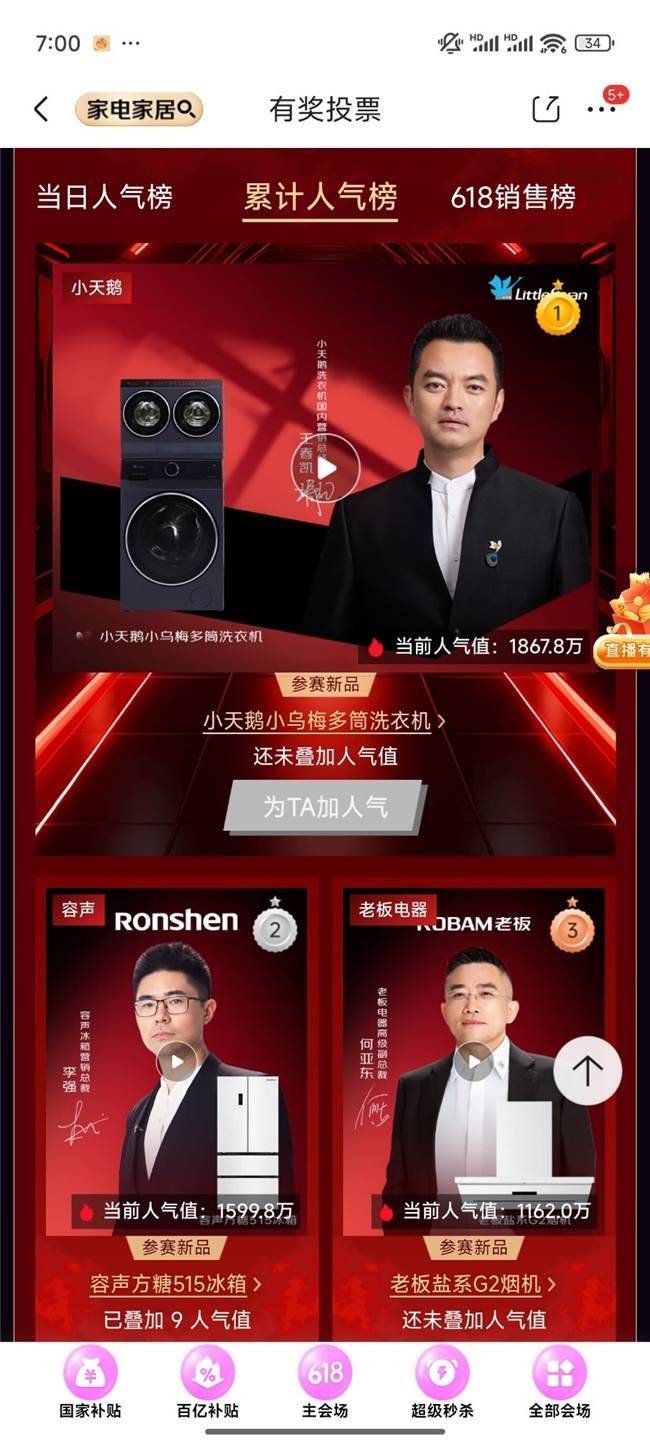650x1446 pixels.
Task: Tap 为TA加人气 for 小天鹅
Action: pos(324,806)
